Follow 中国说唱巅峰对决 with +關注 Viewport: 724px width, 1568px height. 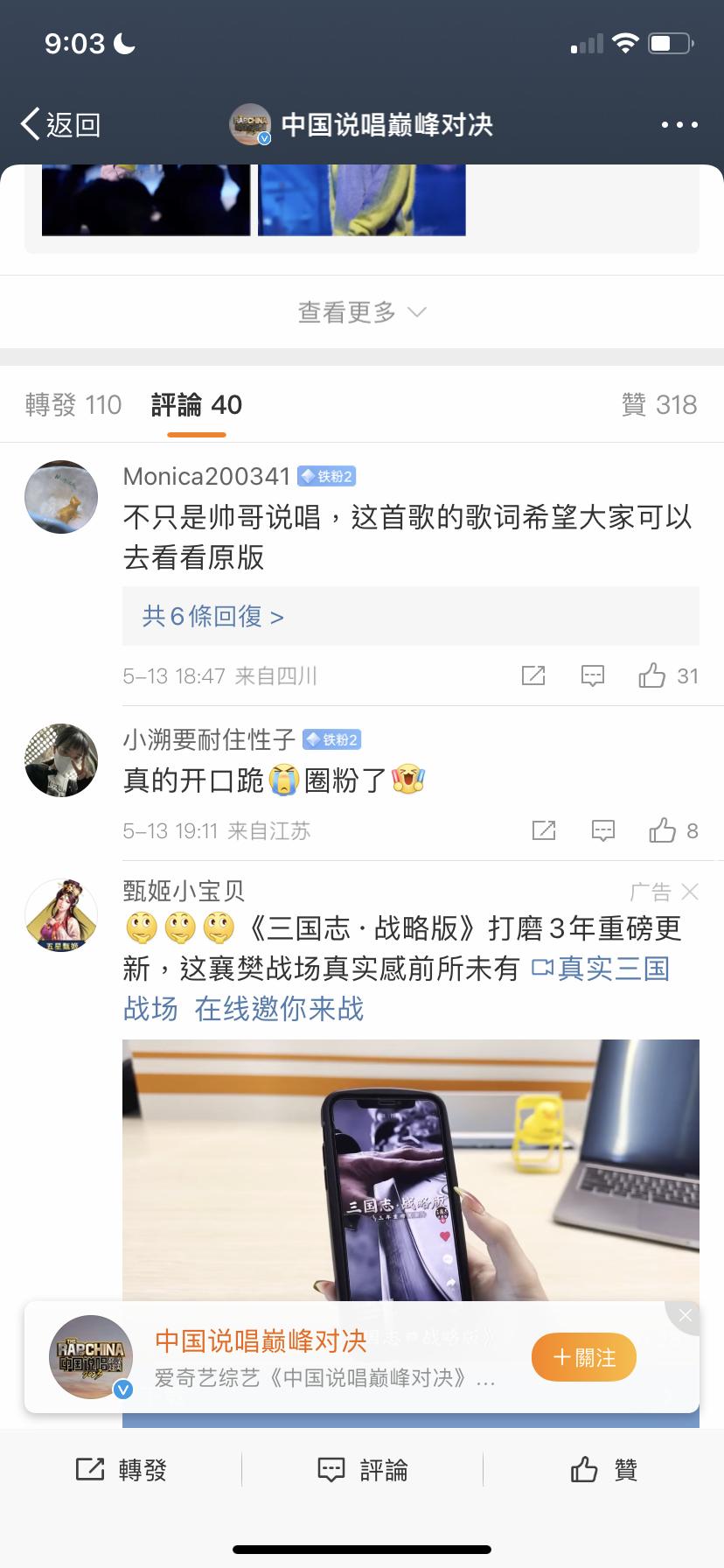coord(583,1357)
